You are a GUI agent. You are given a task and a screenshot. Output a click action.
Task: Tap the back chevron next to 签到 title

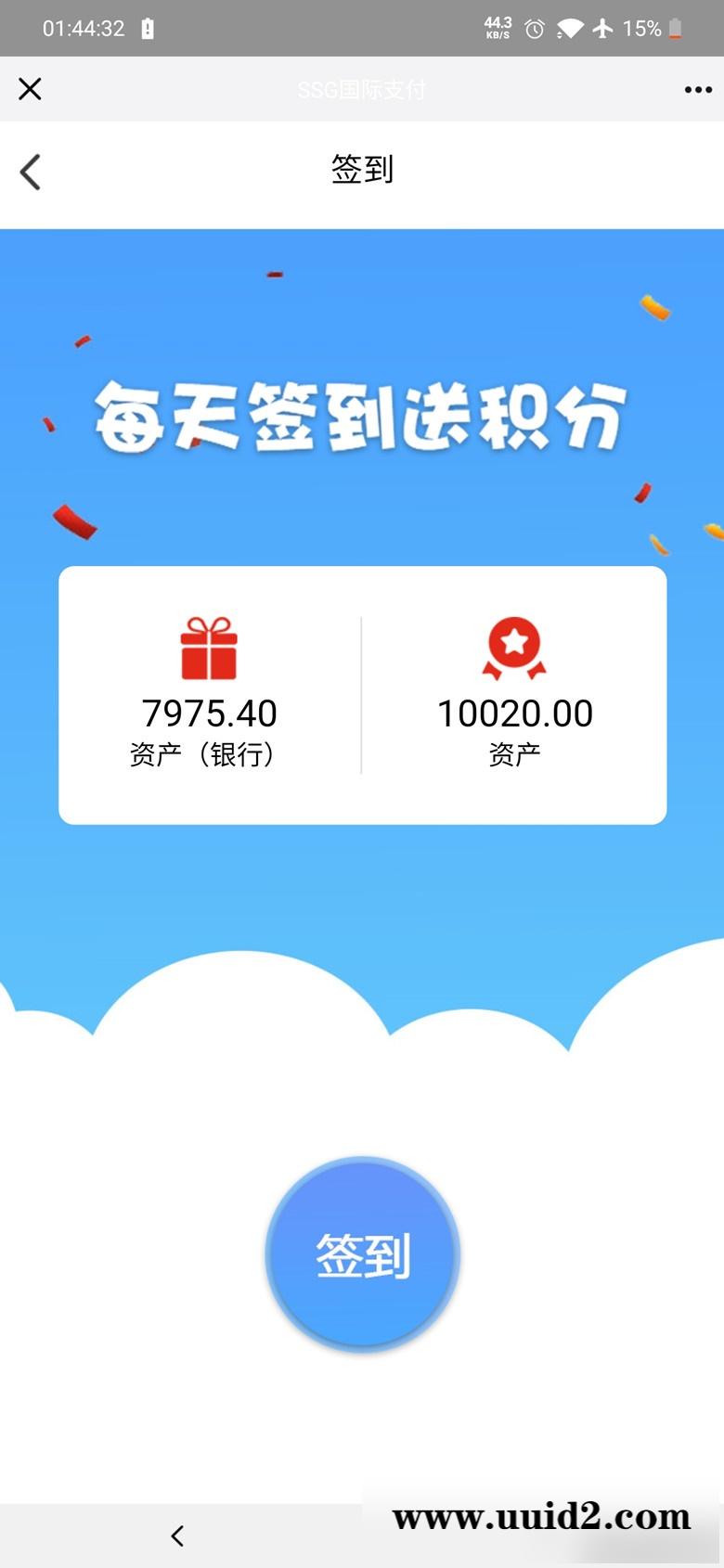point(30,172)
